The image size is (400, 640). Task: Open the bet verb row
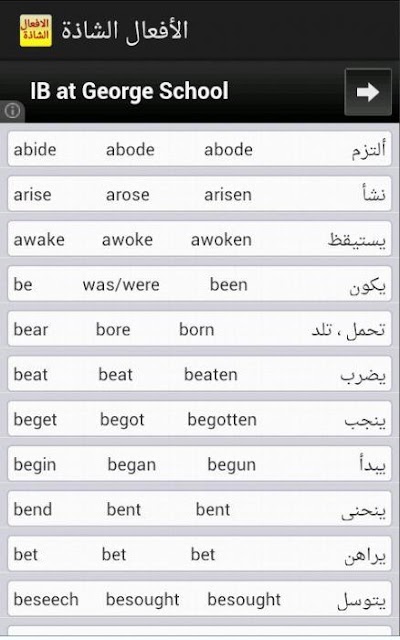200,554
